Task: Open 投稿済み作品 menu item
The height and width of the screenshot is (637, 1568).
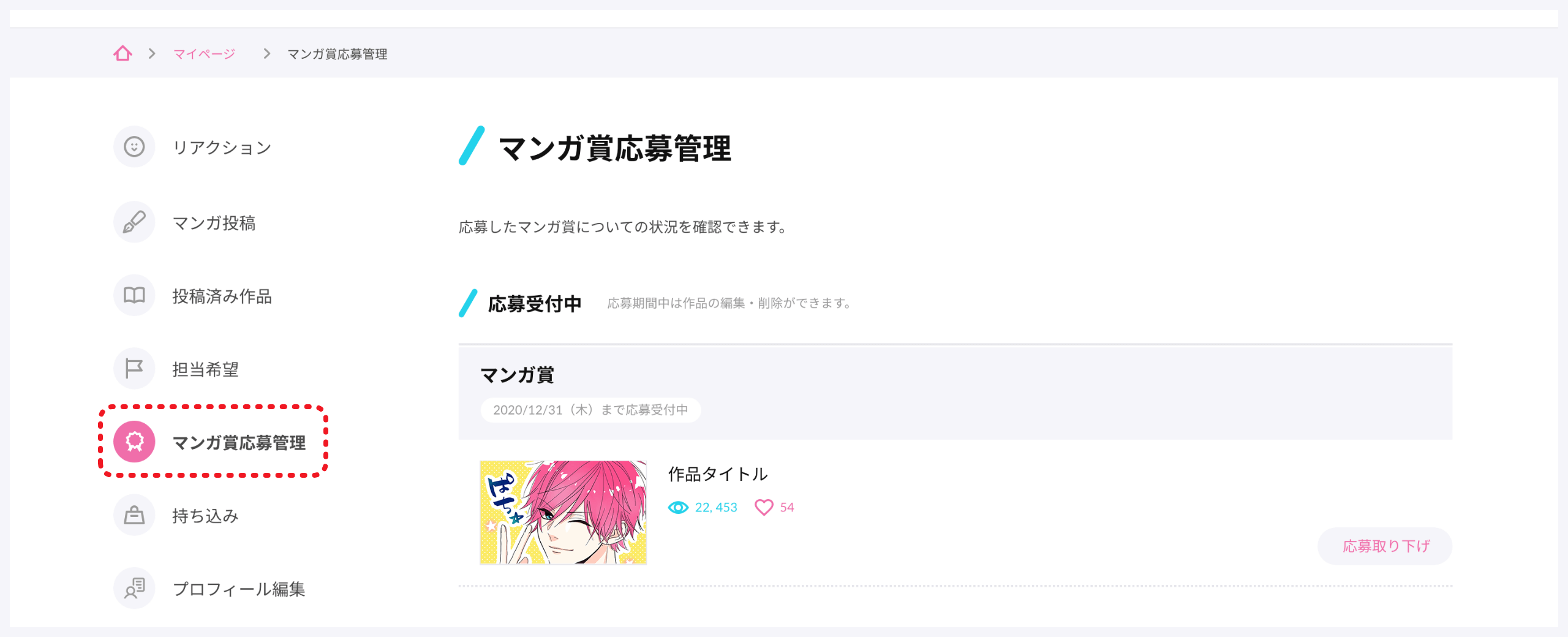Action: (x=221, y=296)
